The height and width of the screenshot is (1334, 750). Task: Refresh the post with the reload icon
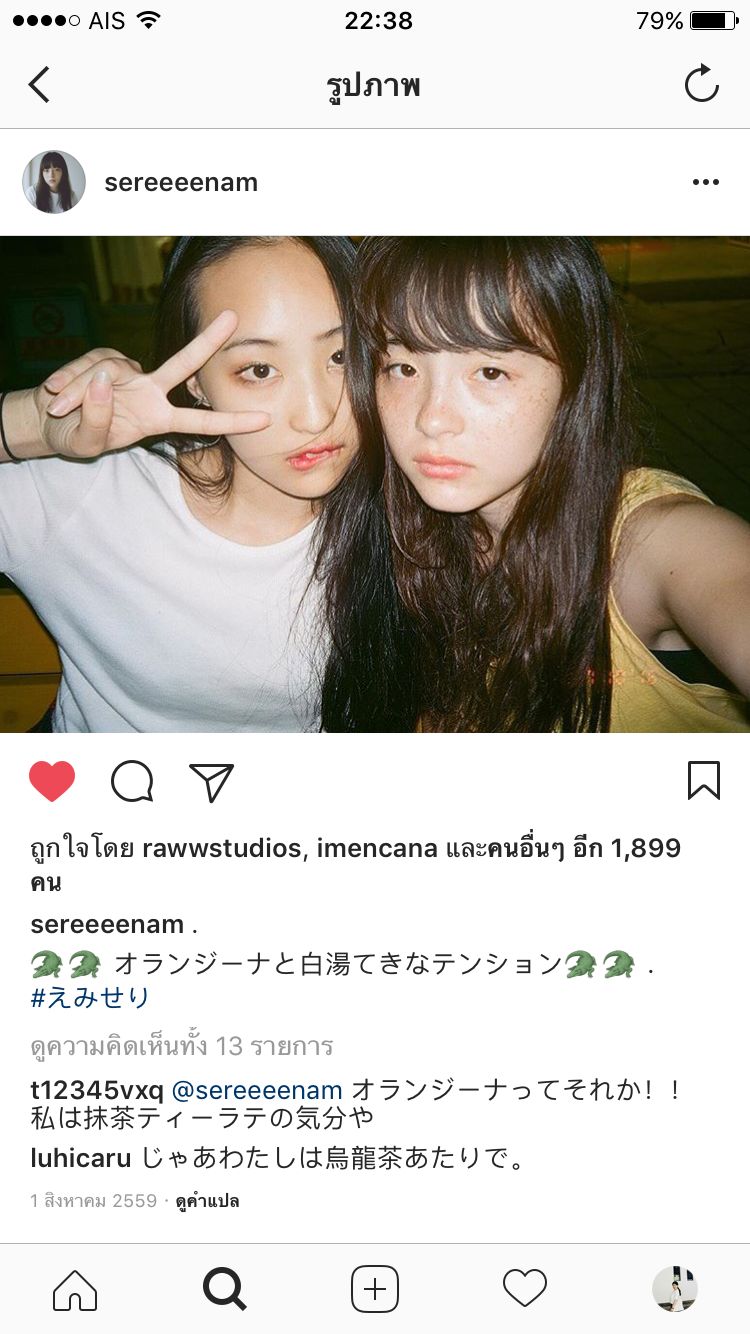pos(701,84)
